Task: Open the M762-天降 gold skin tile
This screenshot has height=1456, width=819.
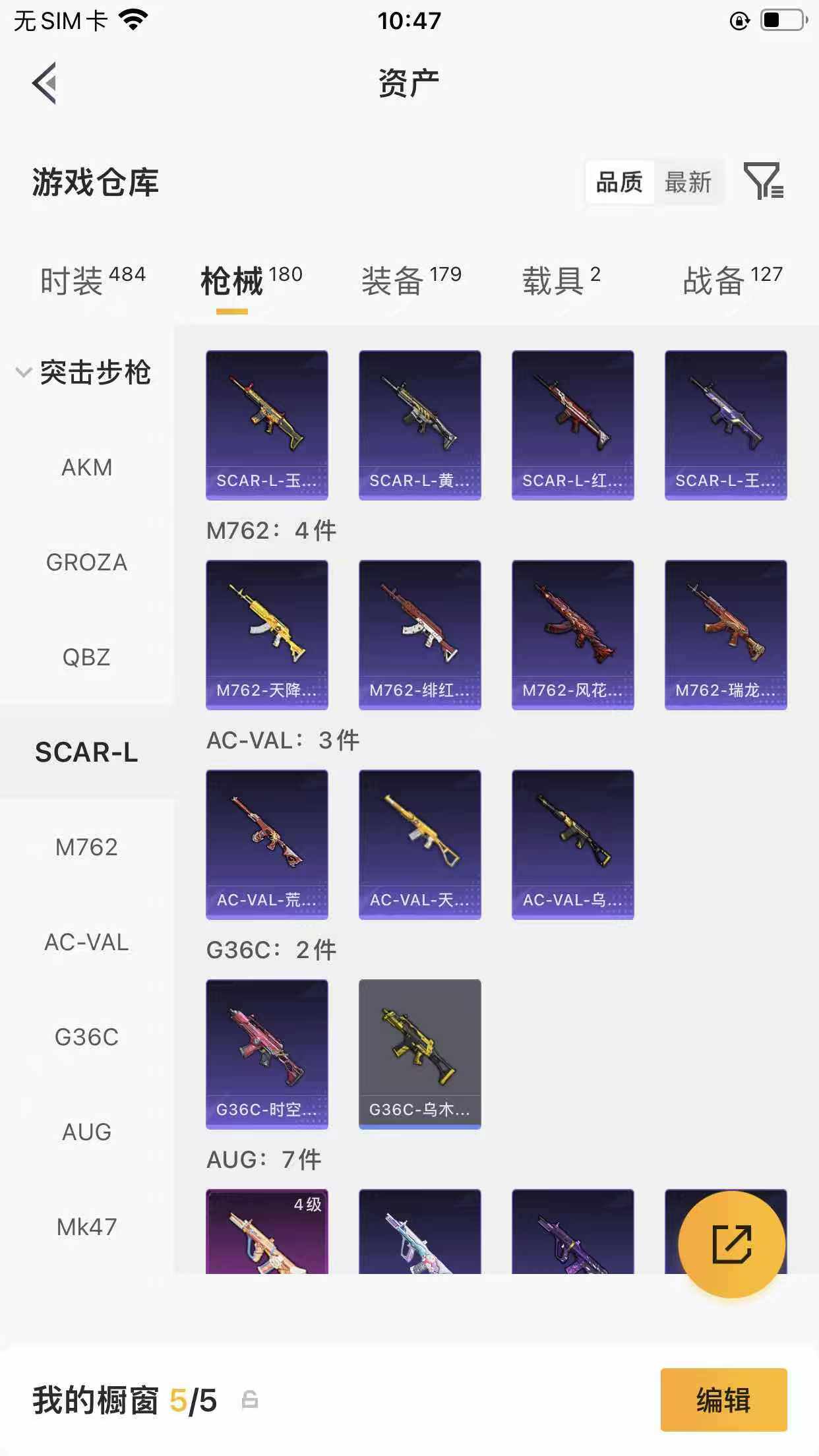Action: point(267,635)
